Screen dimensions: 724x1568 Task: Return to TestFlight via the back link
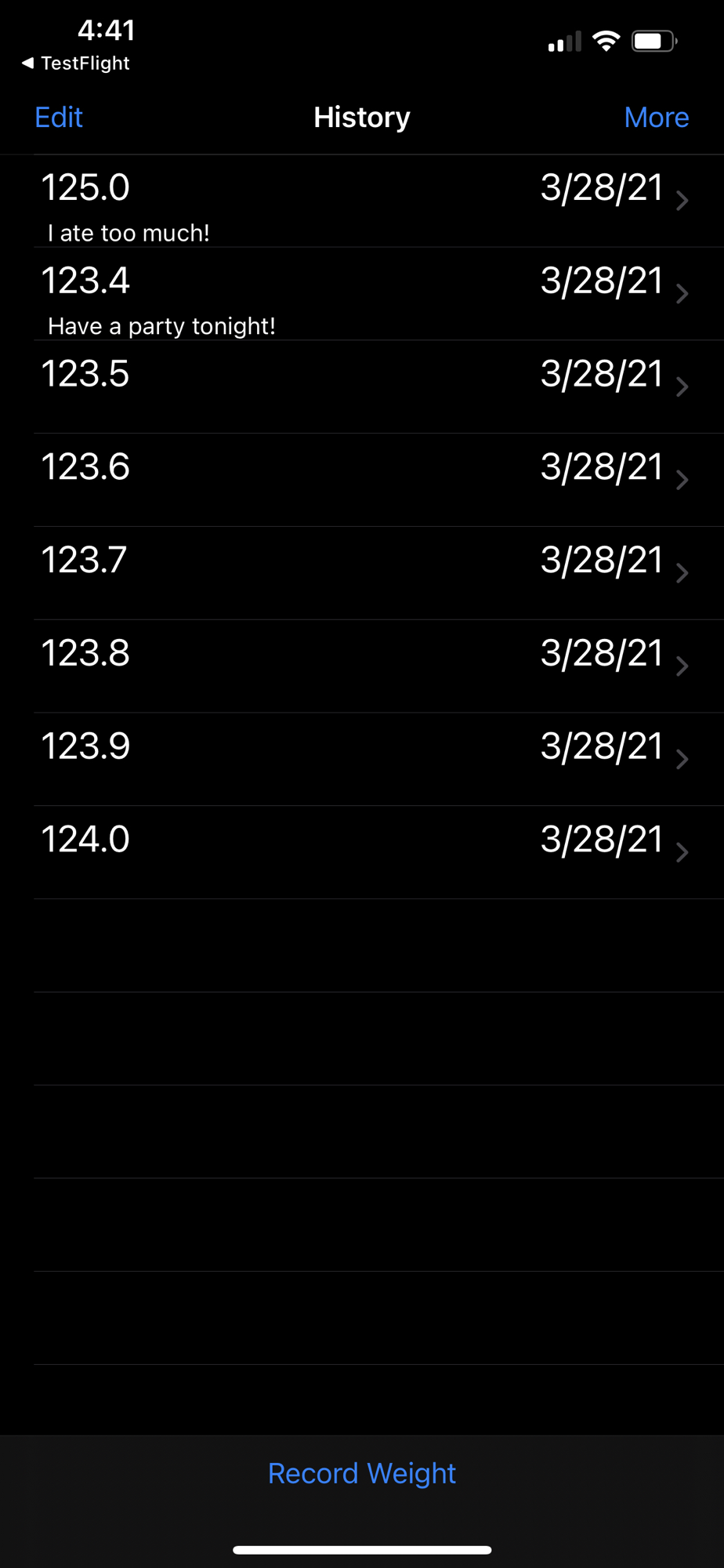[75, 63]
